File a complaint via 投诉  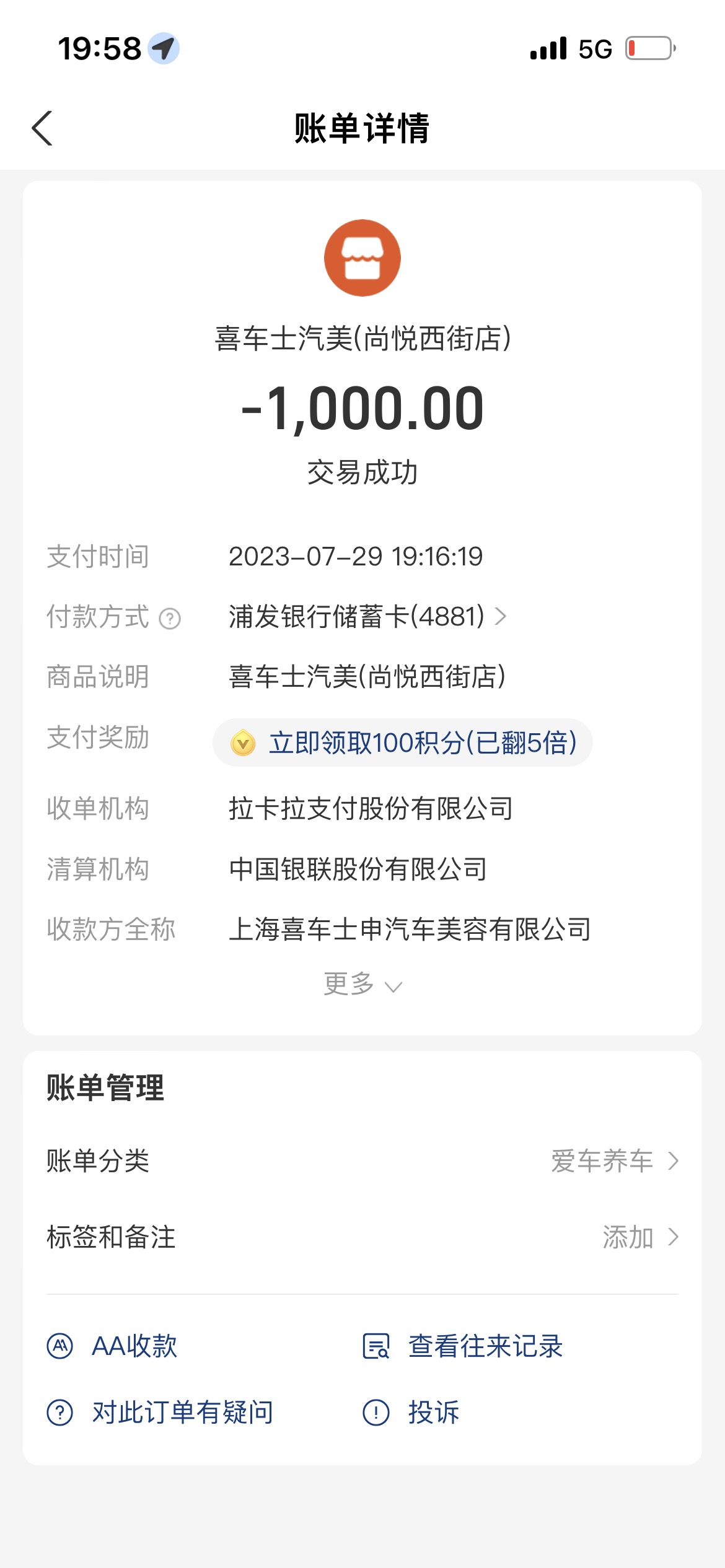tap(411, 1413)
